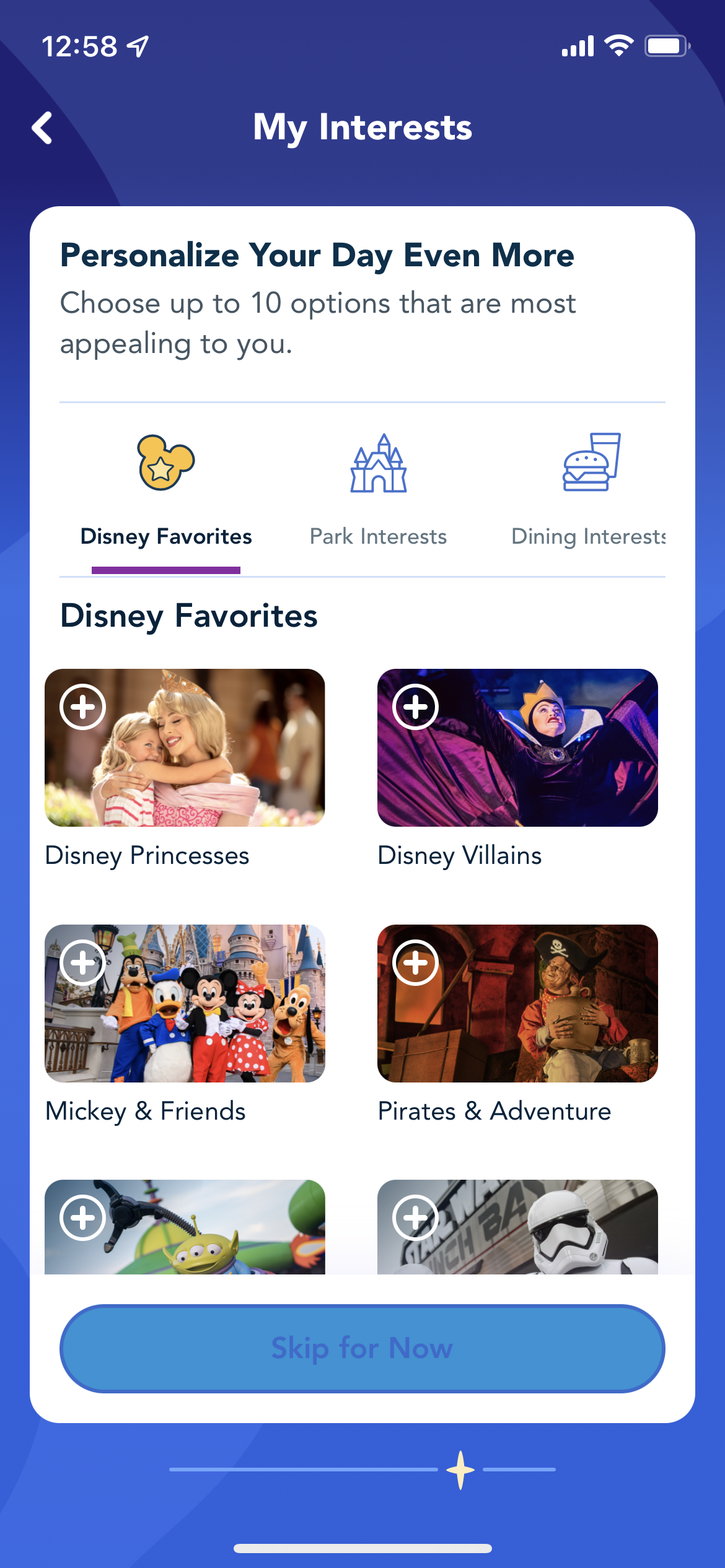725x1568 pixels.
Task: Add Mickey & Friends to interests
Action: (83, 963)
